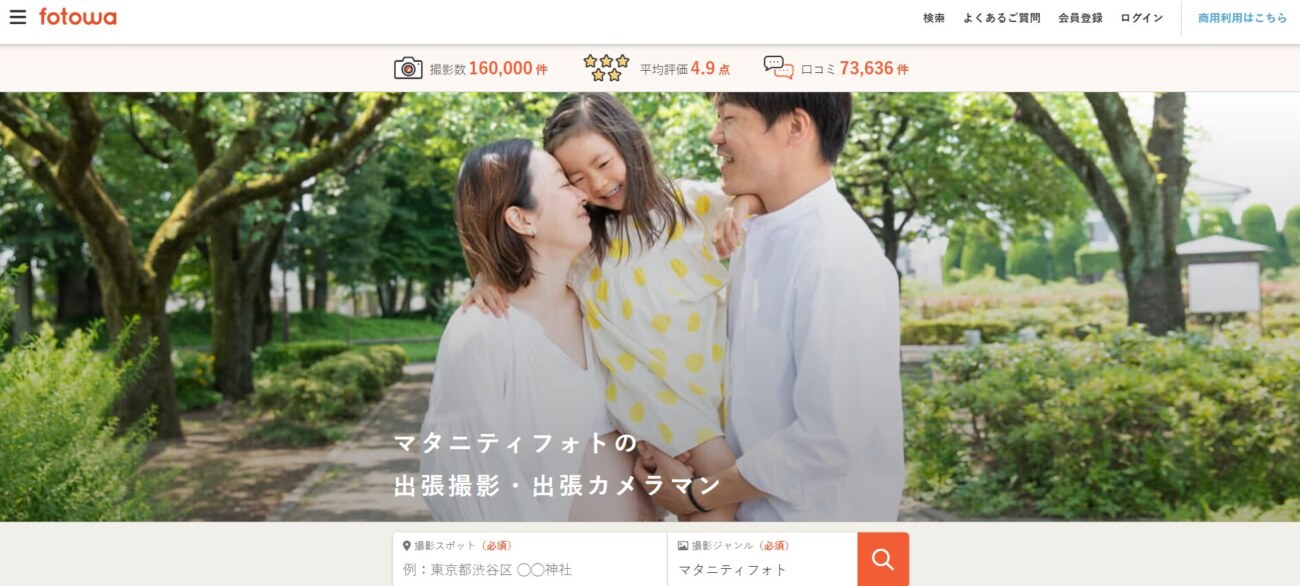Tap the orange search button
This screenshot has height=586, width=1300.
point(883,559)
